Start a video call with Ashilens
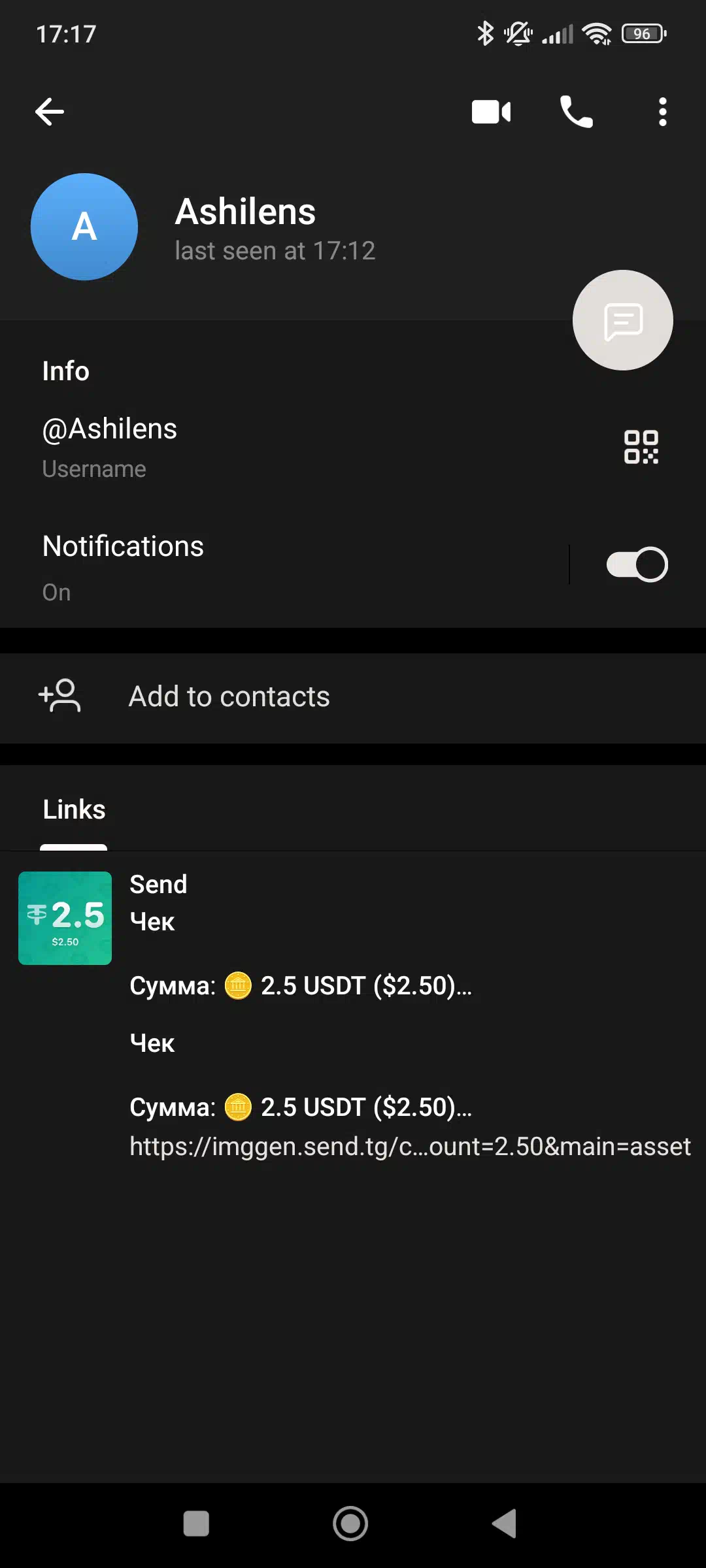706x1568 pixels. (x=491, y=112)
